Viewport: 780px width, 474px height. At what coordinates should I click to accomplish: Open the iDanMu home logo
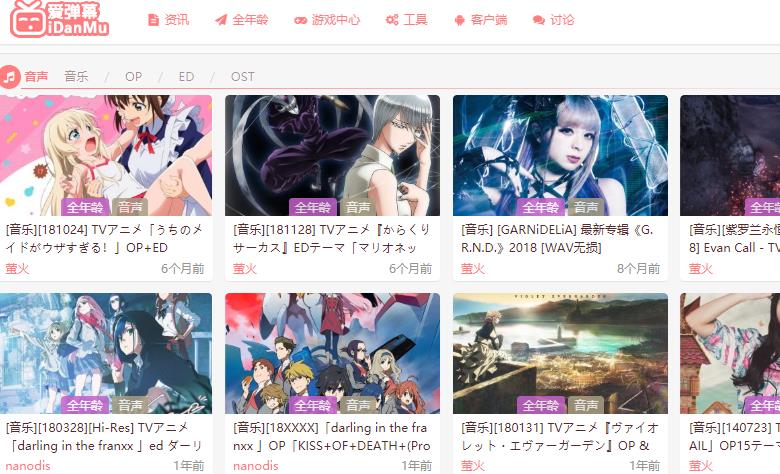click(59, 19)
